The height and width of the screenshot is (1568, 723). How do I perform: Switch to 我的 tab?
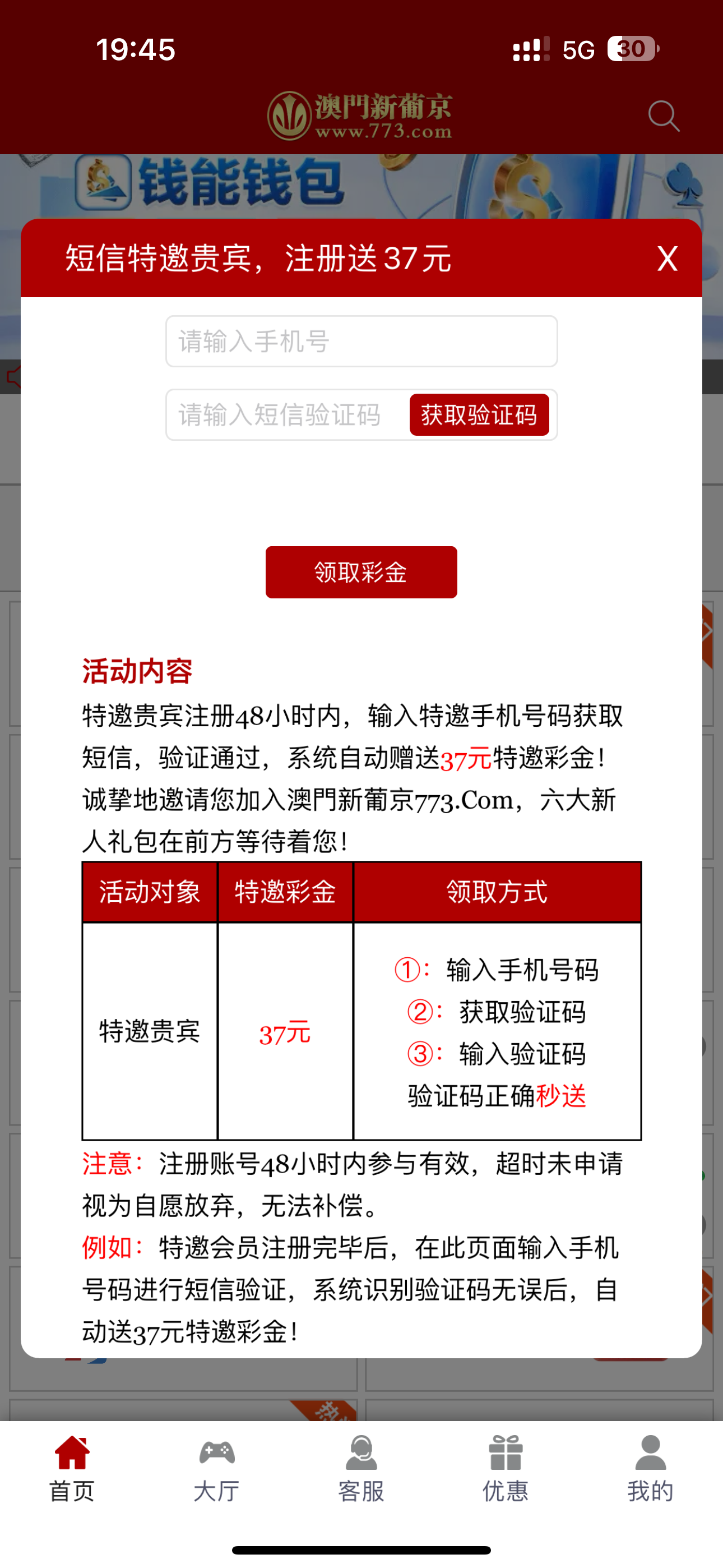click(650, 1468)
